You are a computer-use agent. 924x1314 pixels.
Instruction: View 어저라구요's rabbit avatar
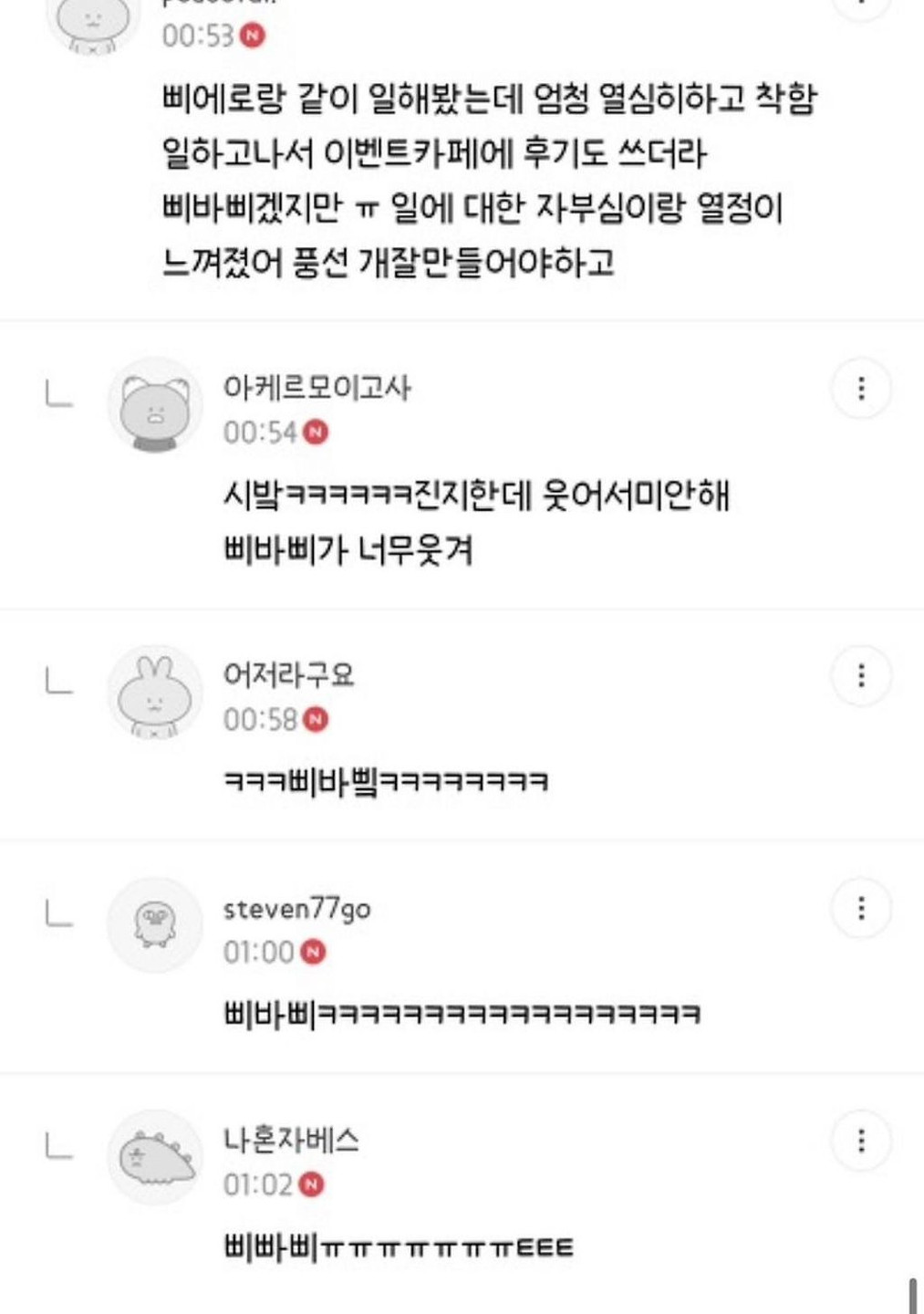(155, 693)
